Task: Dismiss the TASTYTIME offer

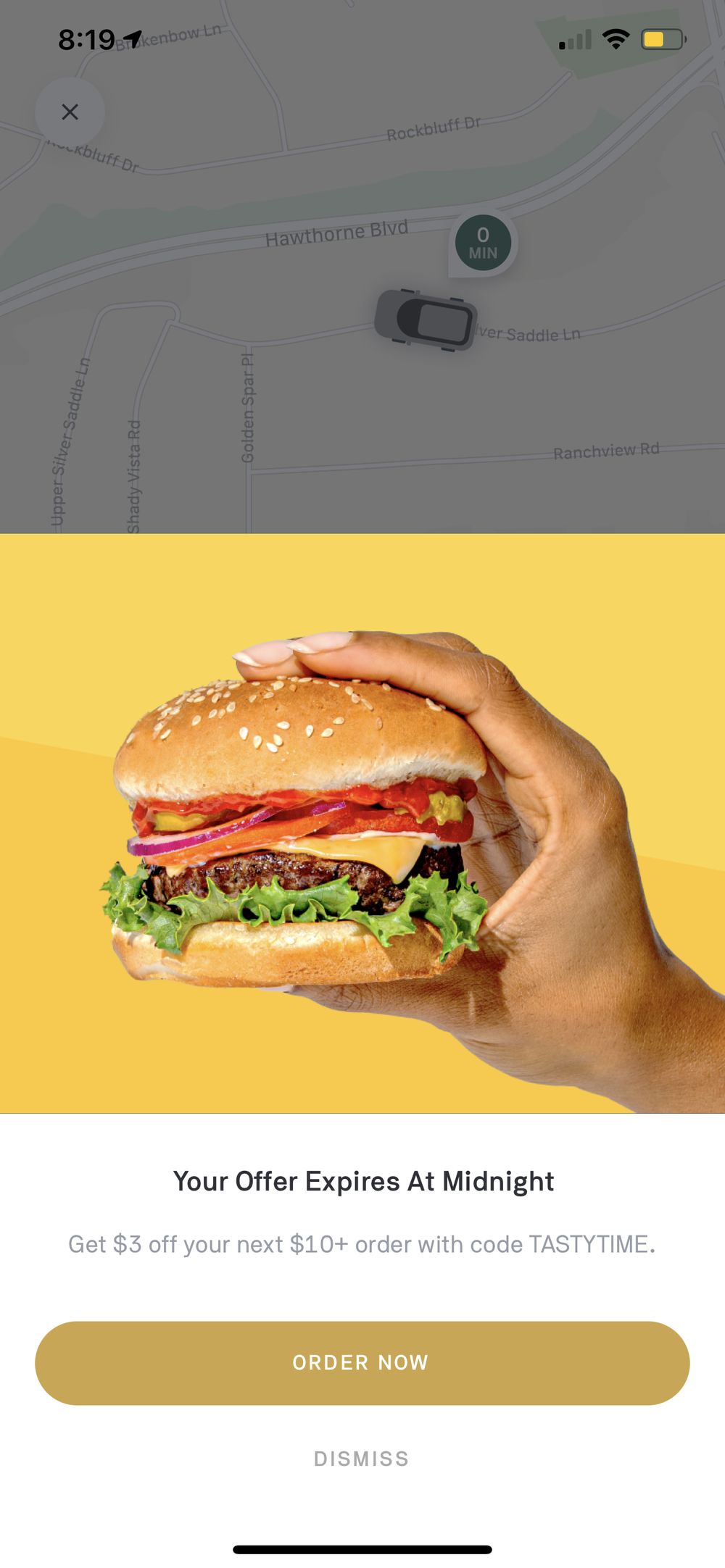Action: (362, 1459)
